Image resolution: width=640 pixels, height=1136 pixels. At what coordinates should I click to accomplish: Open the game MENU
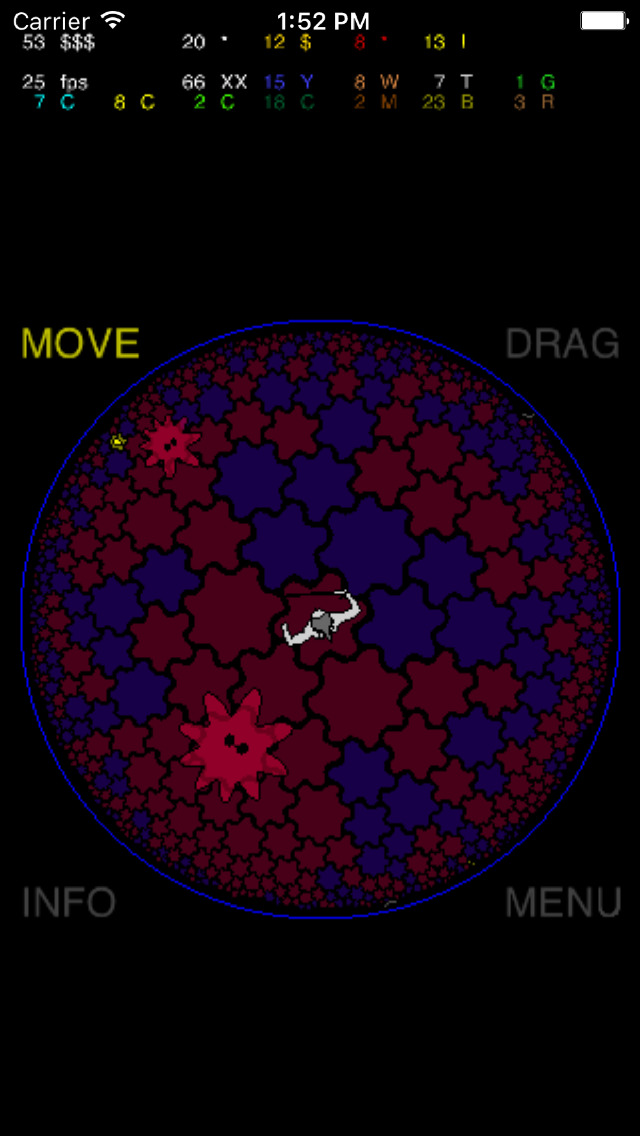(563, 901)
